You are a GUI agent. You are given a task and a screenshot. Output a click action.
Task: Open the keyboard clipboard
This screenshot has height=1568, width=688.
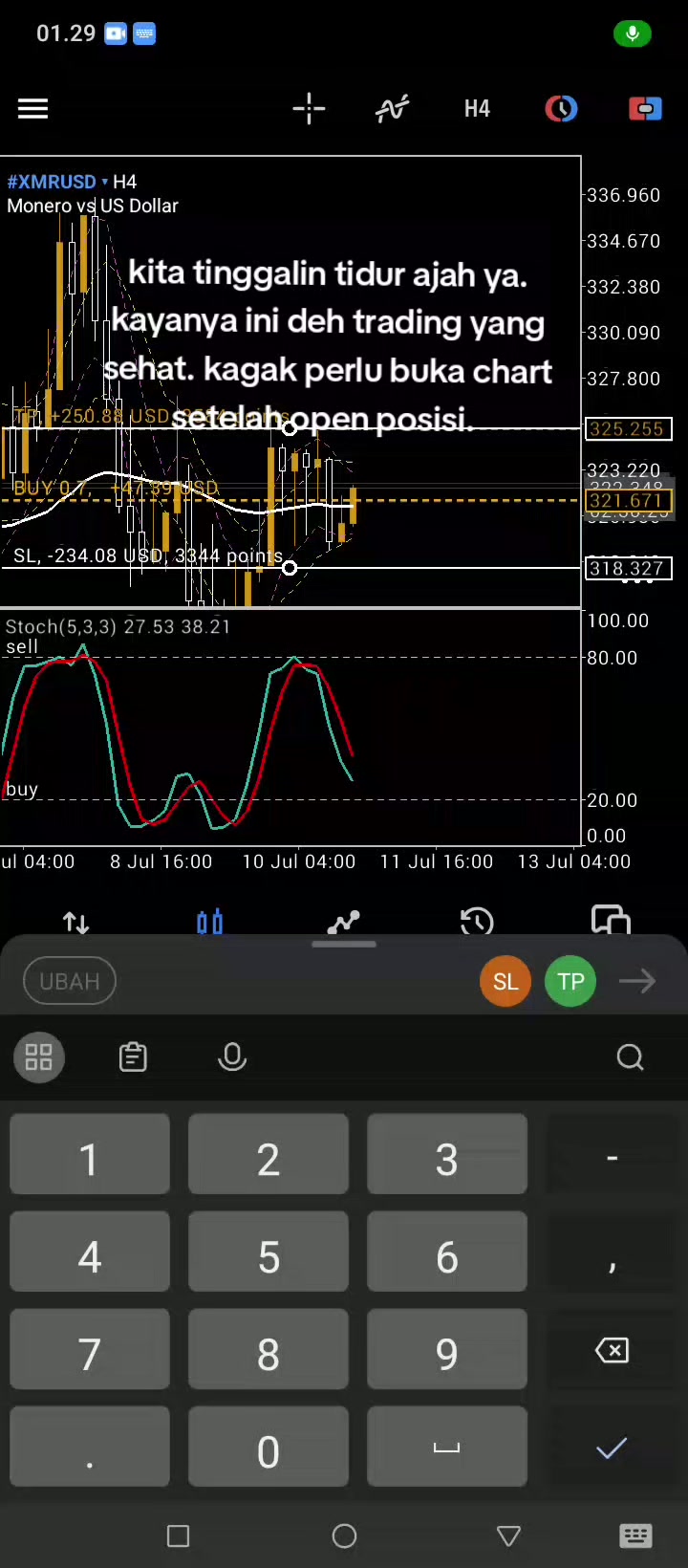click(133, 1057)
